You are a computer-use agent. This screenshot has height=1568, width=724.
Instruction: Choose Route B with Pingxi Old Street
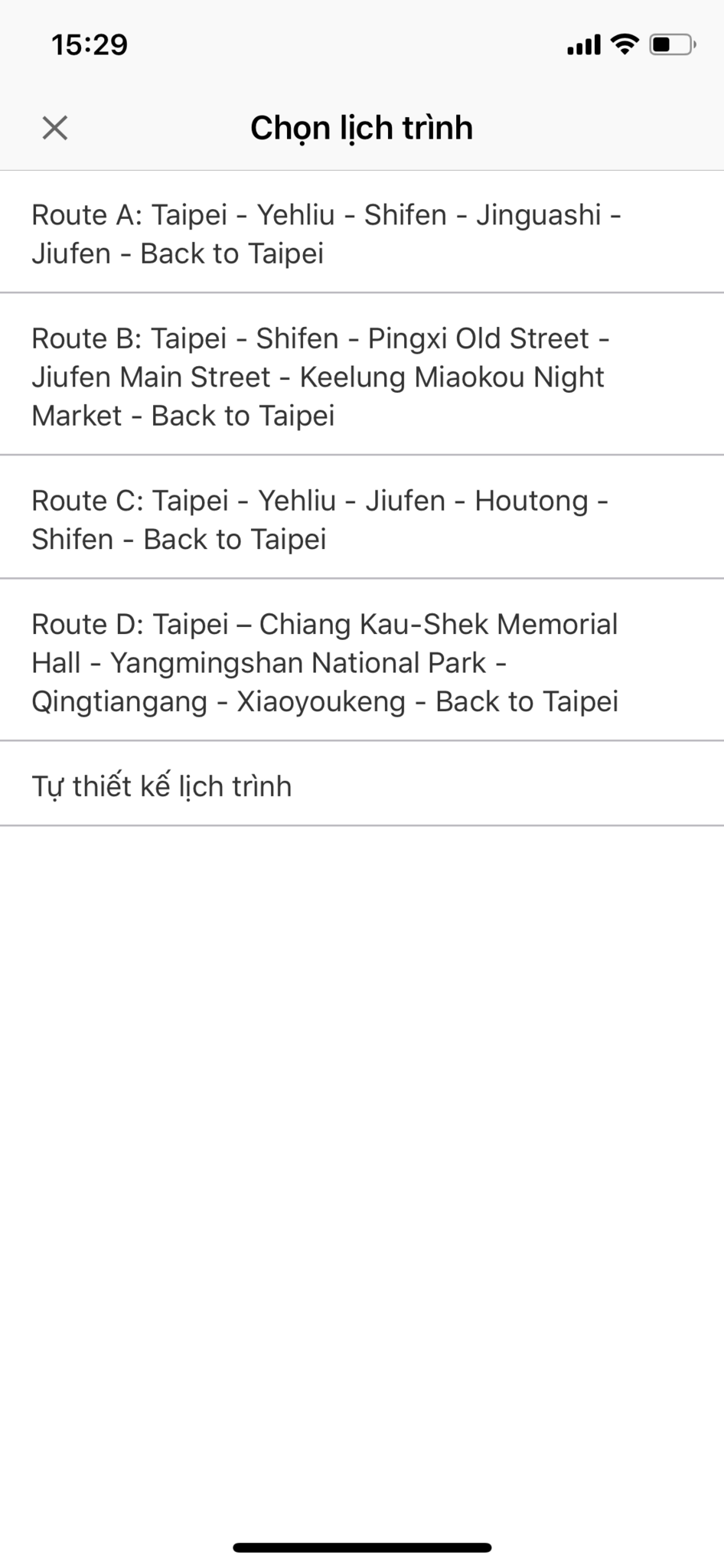tap(362, 374)
